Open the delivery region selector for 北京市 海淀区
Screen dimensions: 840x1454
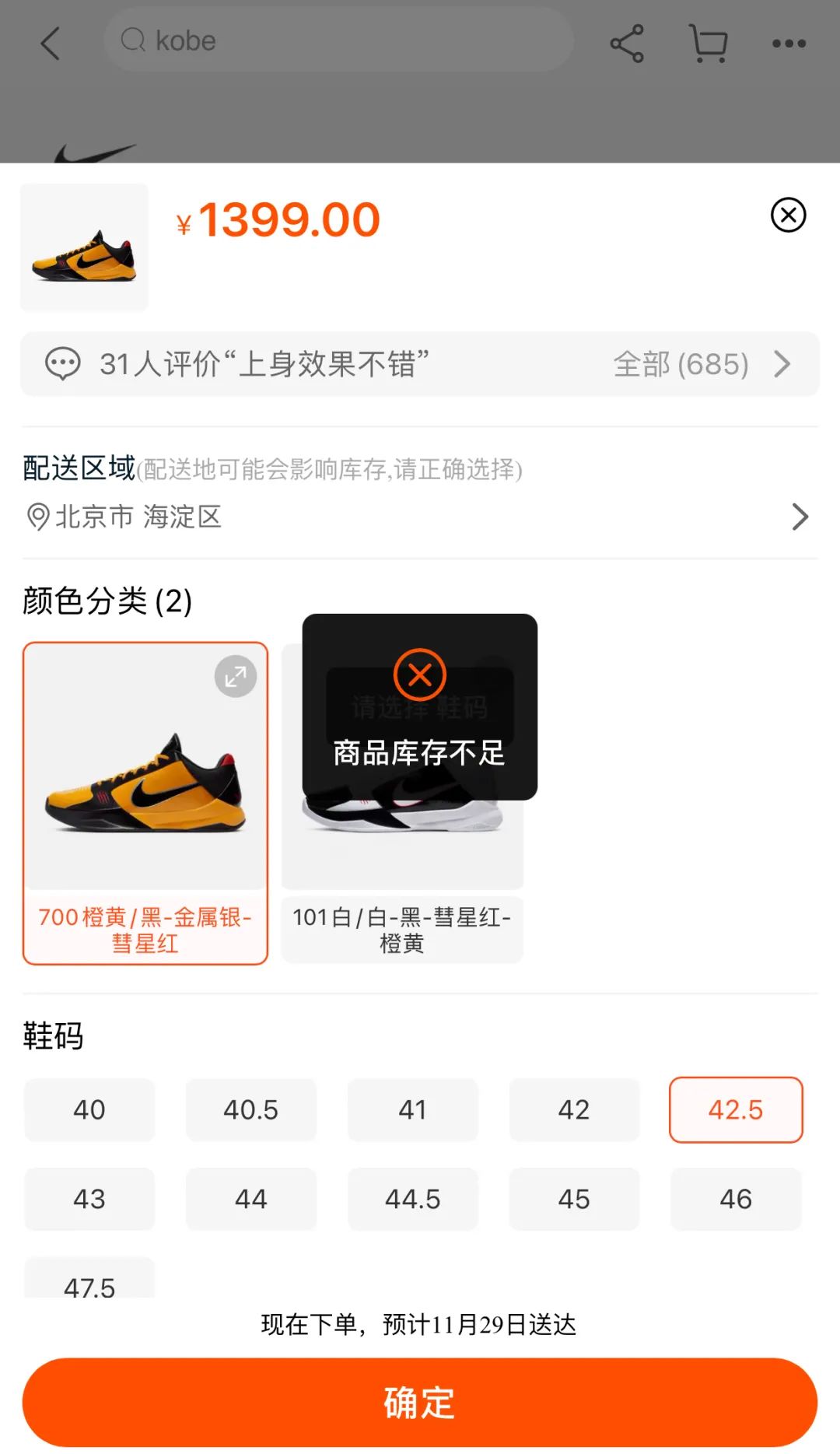[420, 517]
